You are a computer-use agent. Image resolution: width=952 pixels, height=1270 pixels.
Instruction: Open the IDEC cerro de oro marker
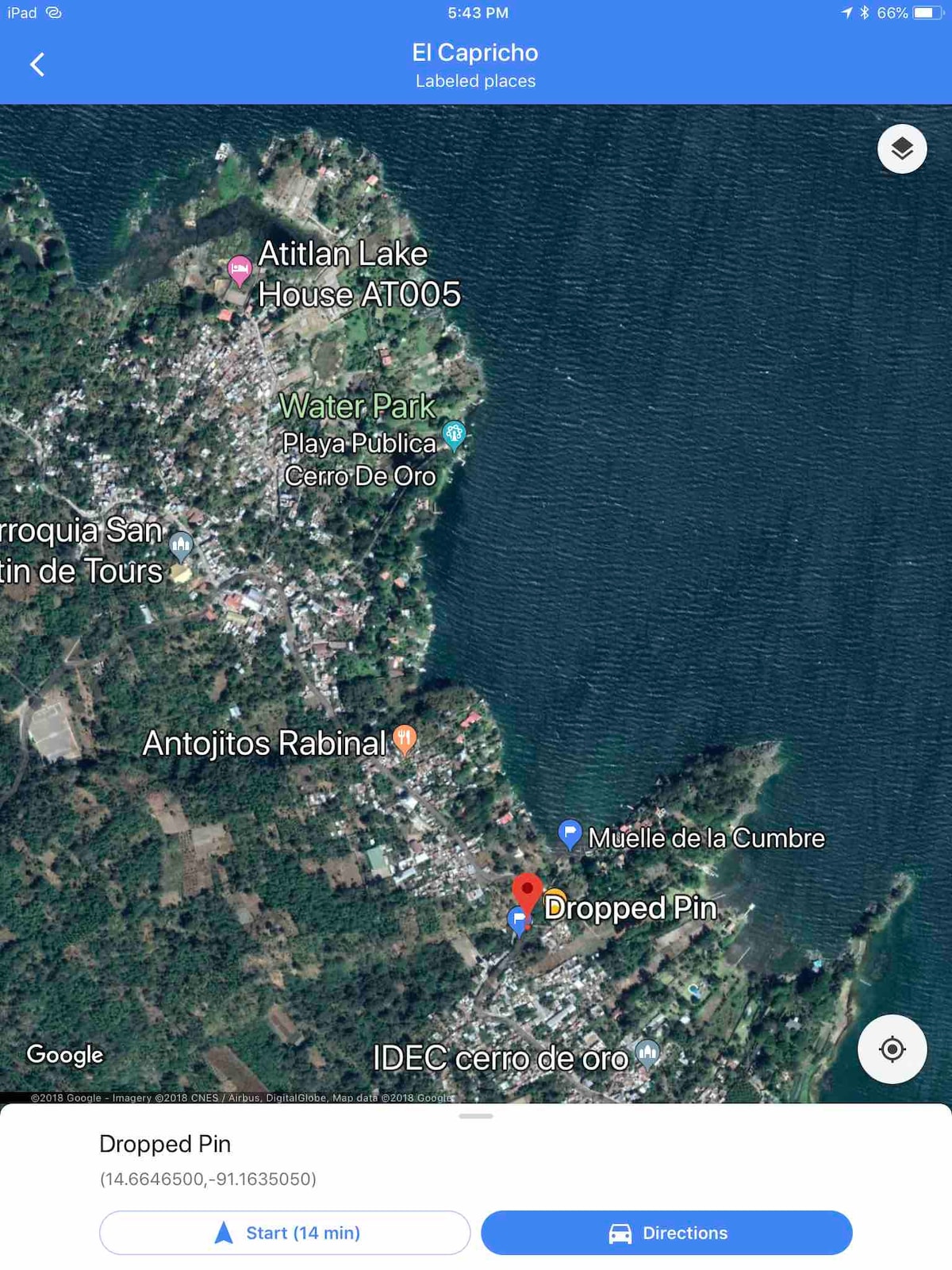(x=647, y=1053)
